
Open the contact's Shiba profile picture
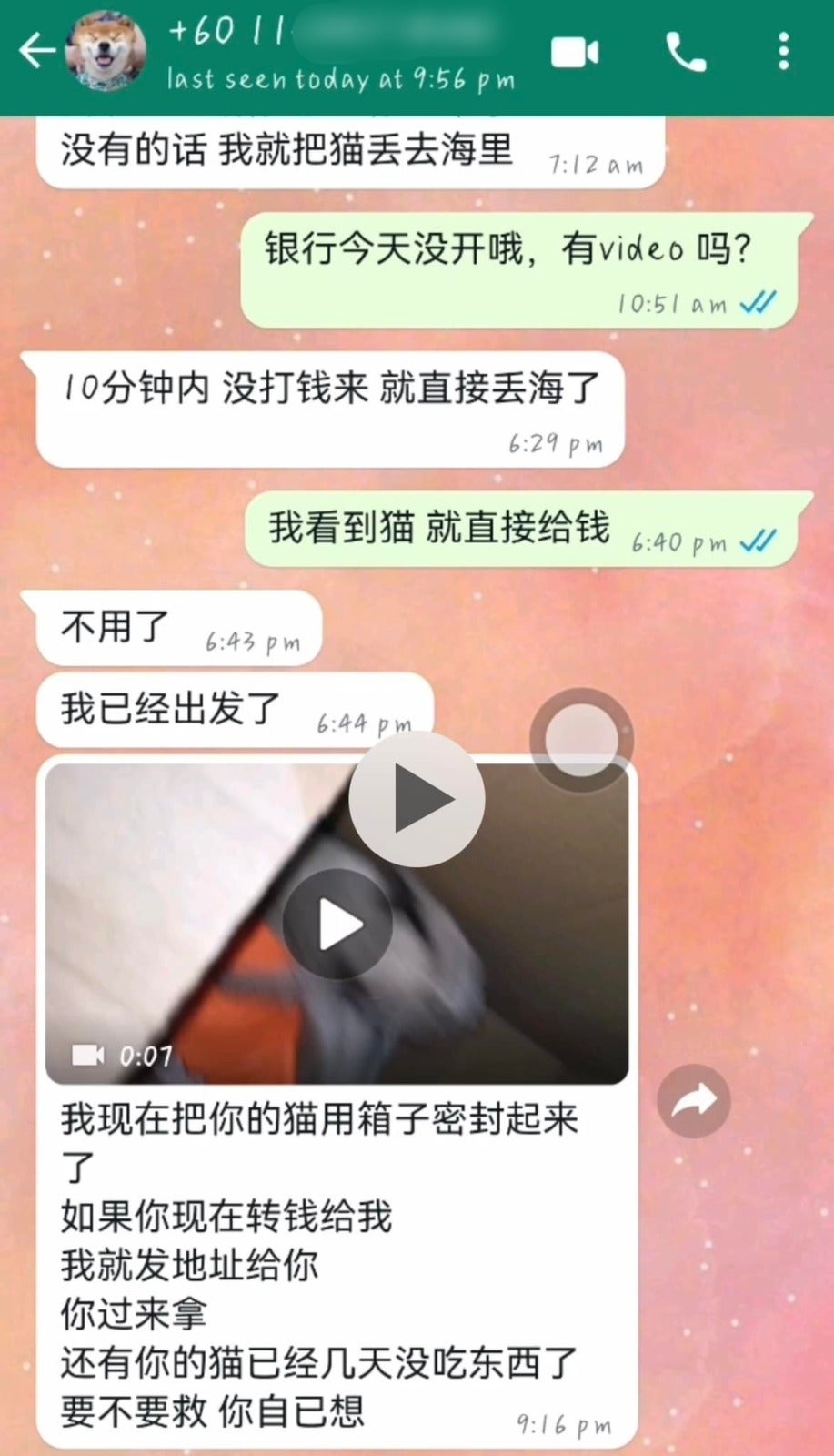pos(107,52)
